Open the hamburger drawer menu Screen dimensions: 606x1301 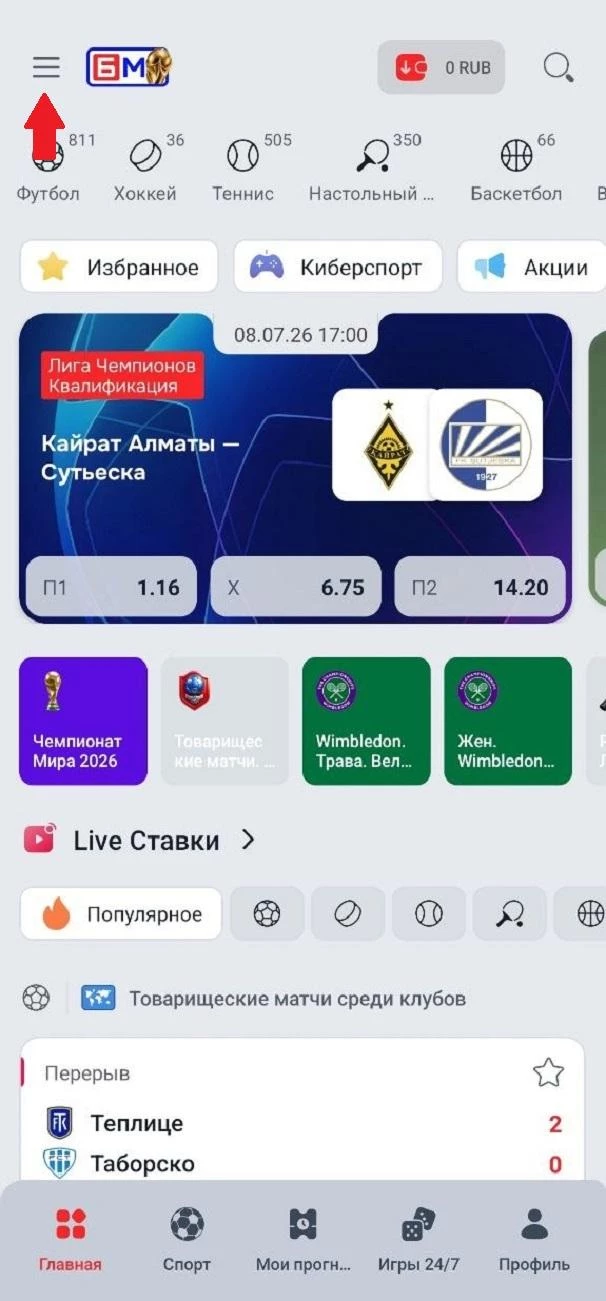click(46, 67)
